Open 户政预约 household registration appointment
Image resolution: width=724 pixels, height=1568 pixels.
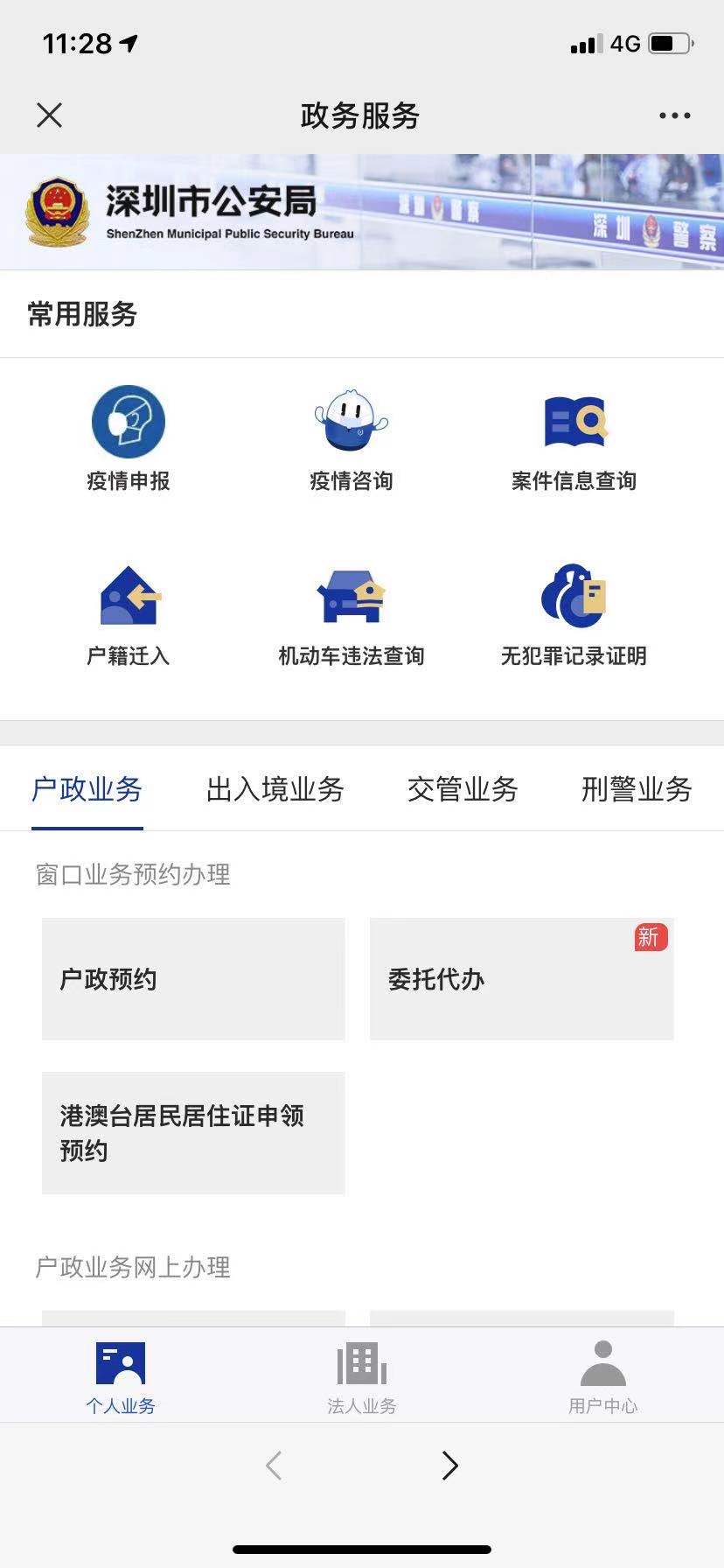coord(193,978)
